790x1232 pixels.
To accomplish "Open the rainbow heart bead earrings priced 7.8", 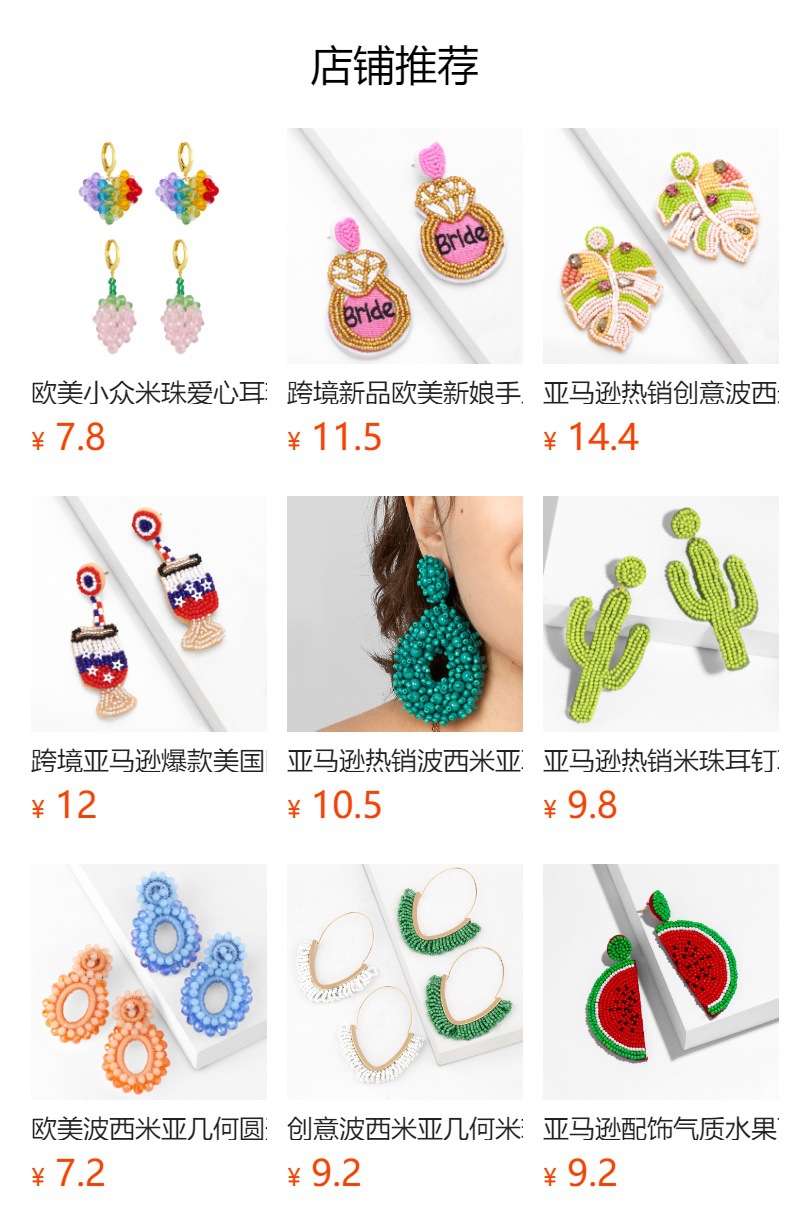I will click(149, 246).
